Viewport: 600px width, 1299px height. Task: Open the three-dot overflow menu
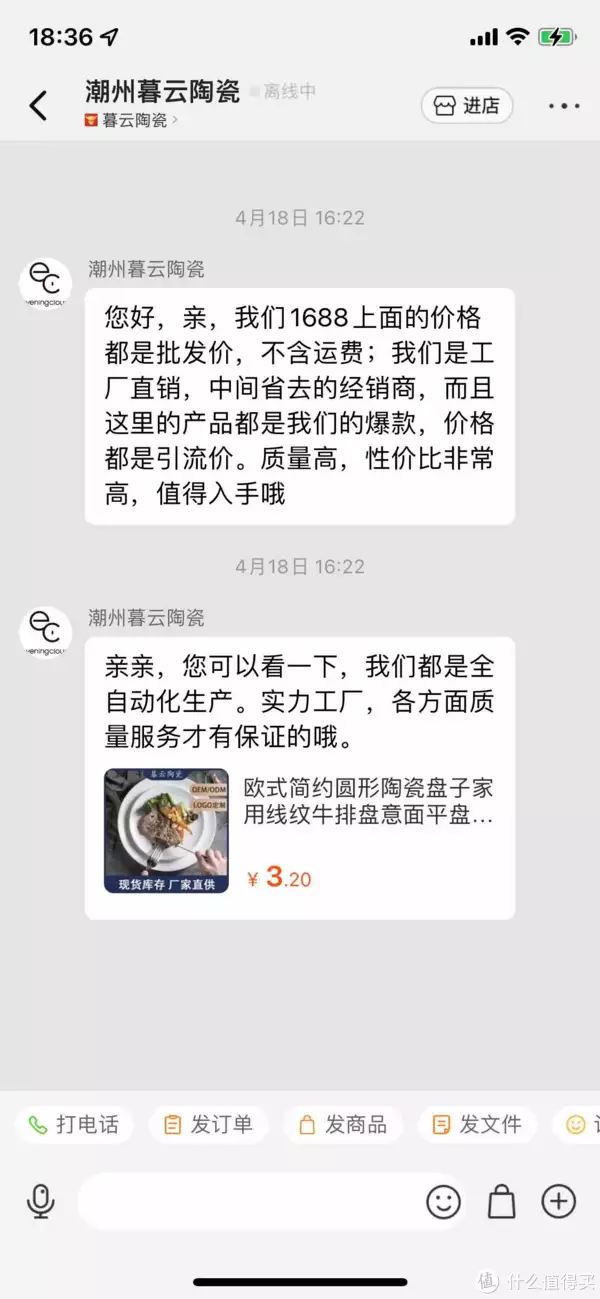[564, 106]
